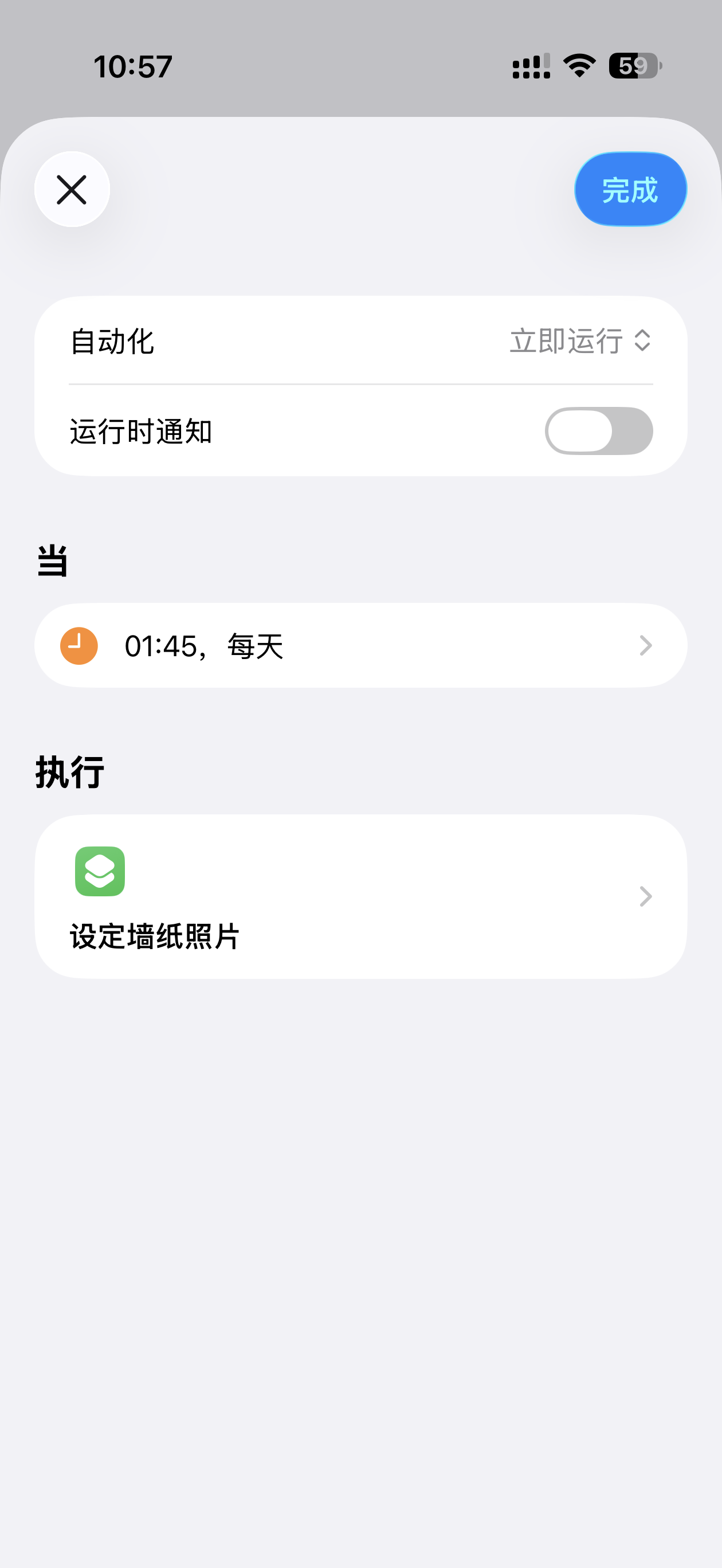Viewport: 722px width, 1568px height.
Task: Edit the 01:45 每天 time trigger
Action: tap(360, 645)
